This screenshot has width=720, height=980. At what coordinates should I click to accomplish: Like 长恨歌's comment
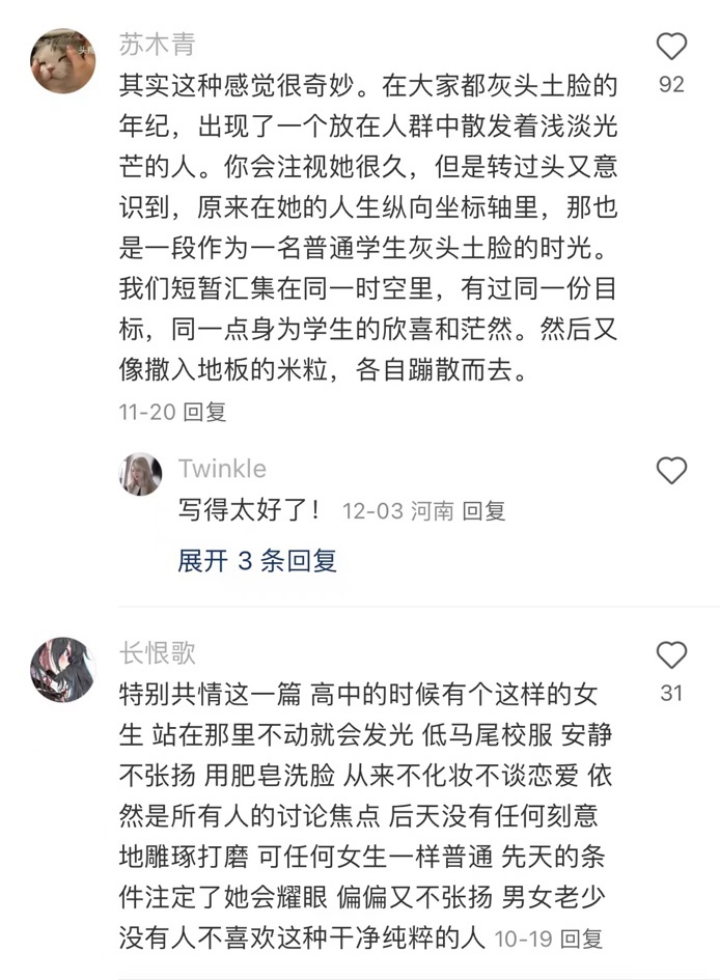[x=671, y=655]
